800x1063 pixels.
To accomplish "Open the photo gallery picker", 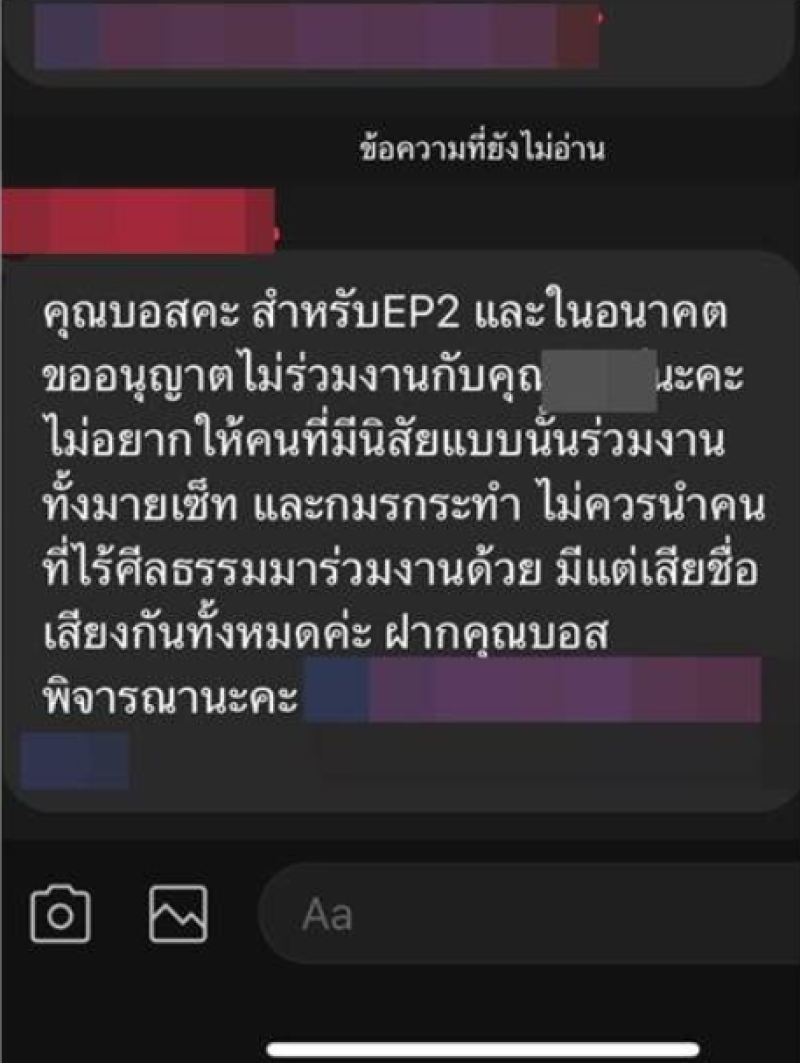I will (178, 913).
